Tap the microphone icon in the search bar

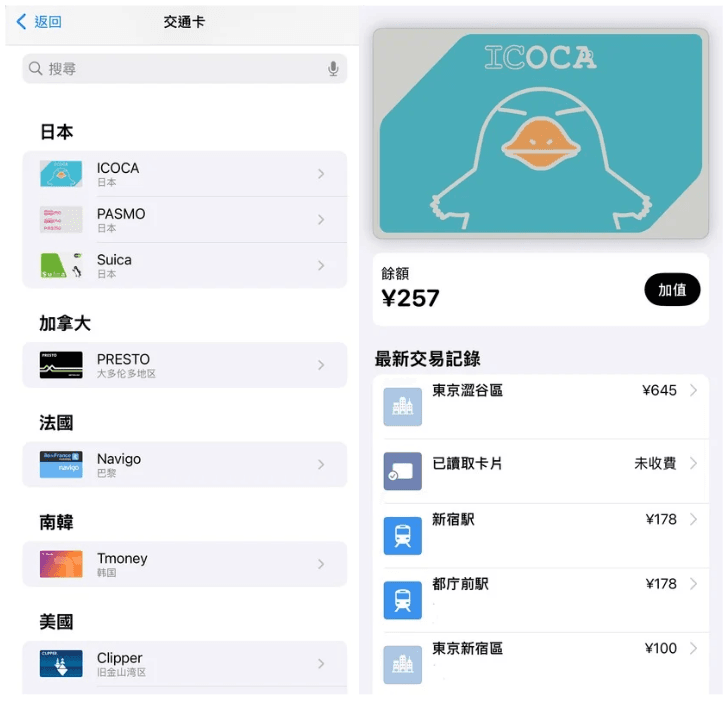point(333,69)
